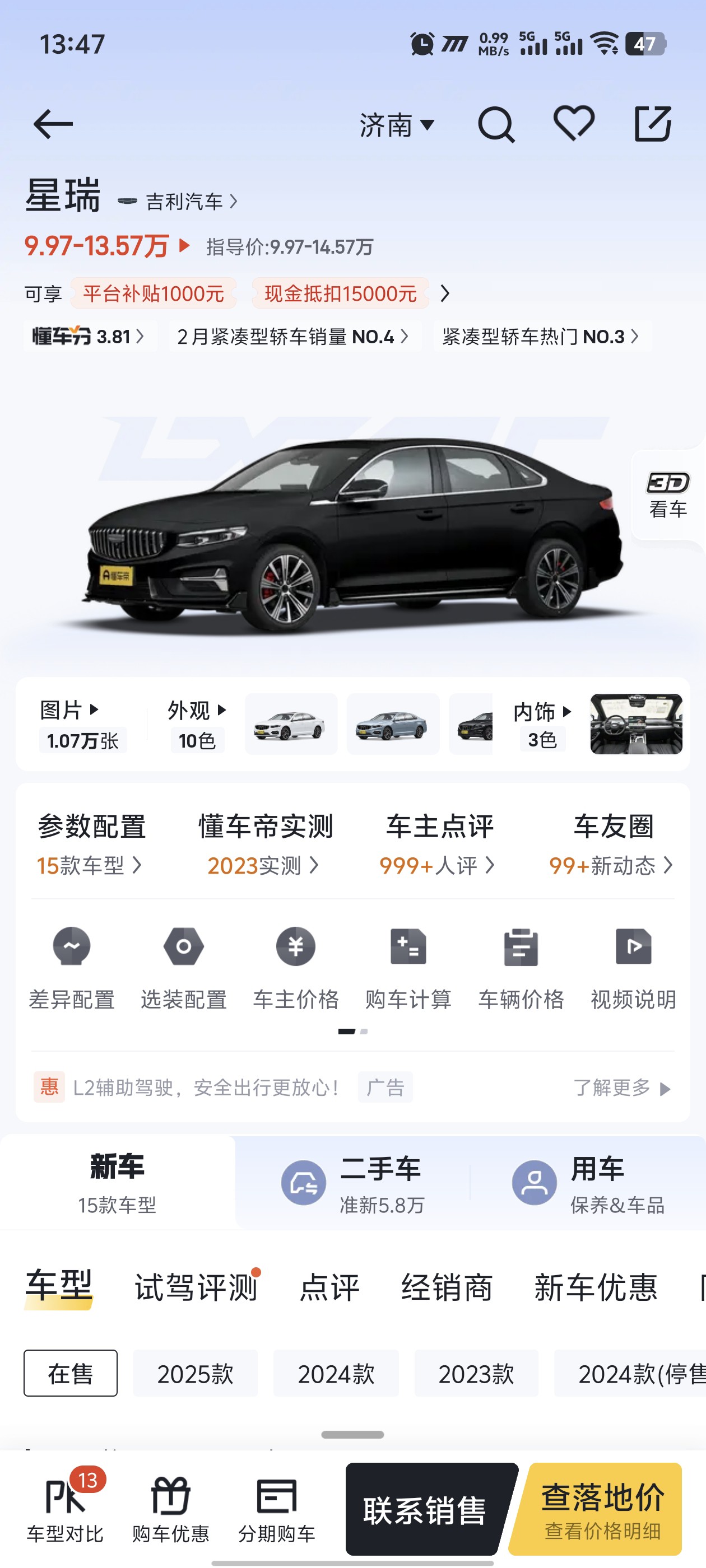Image resolution: width=706 pixels, height=1568 pixels.
Task: Tap 联系销售 button
Action: point(425,1510)
